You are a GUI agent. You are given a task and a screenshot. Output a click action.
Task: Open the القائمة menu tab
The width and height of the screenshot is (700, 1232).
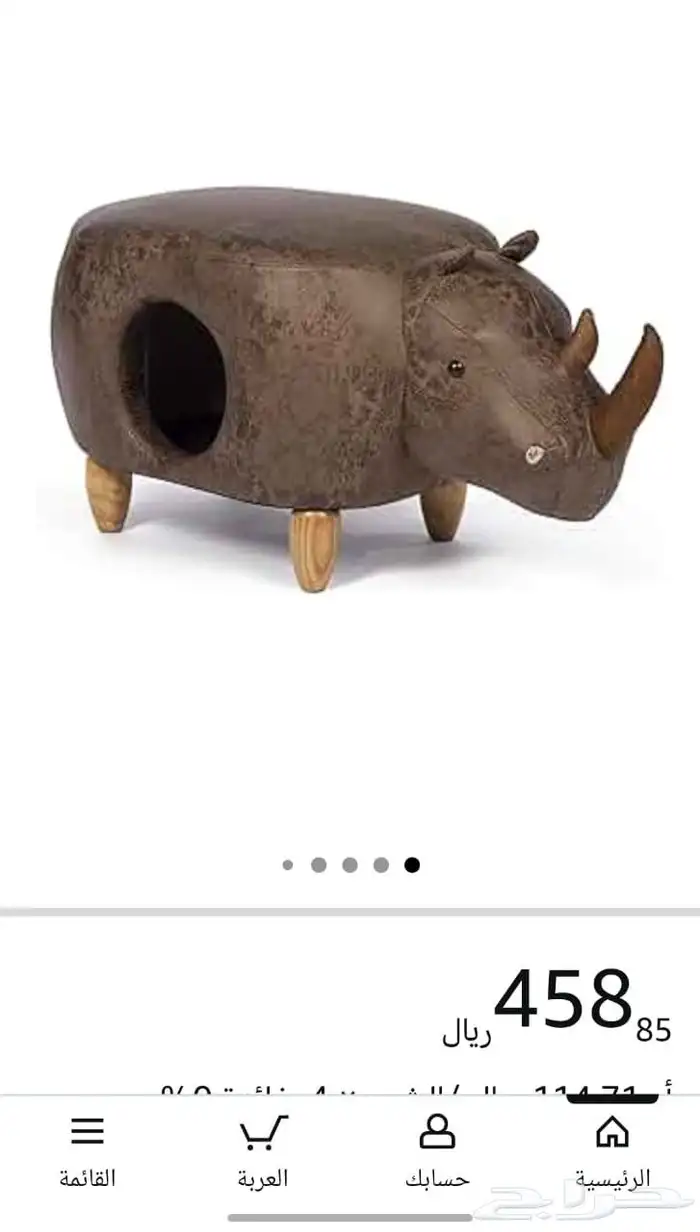(88, 1150)
